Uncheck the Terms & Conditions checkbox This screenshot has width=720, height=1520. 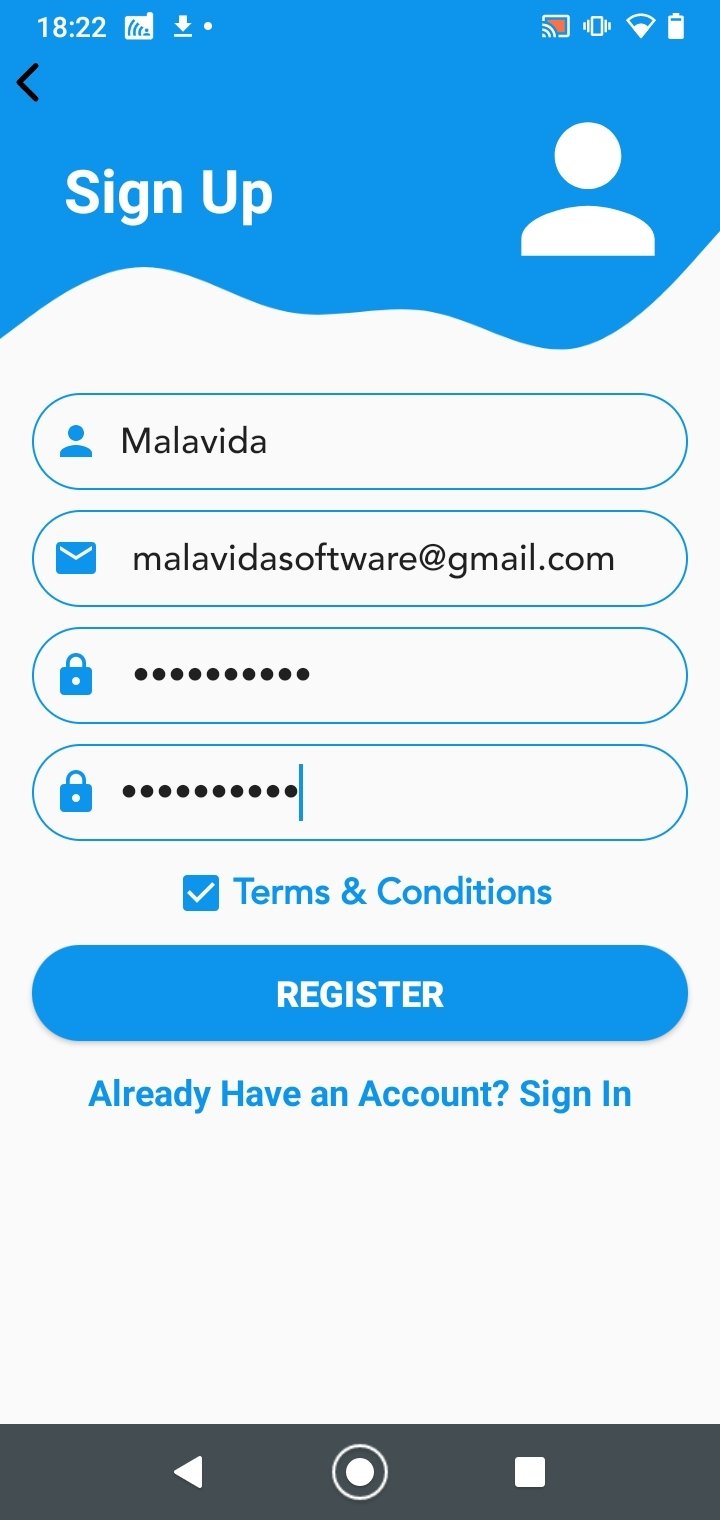tap(200, 893)
